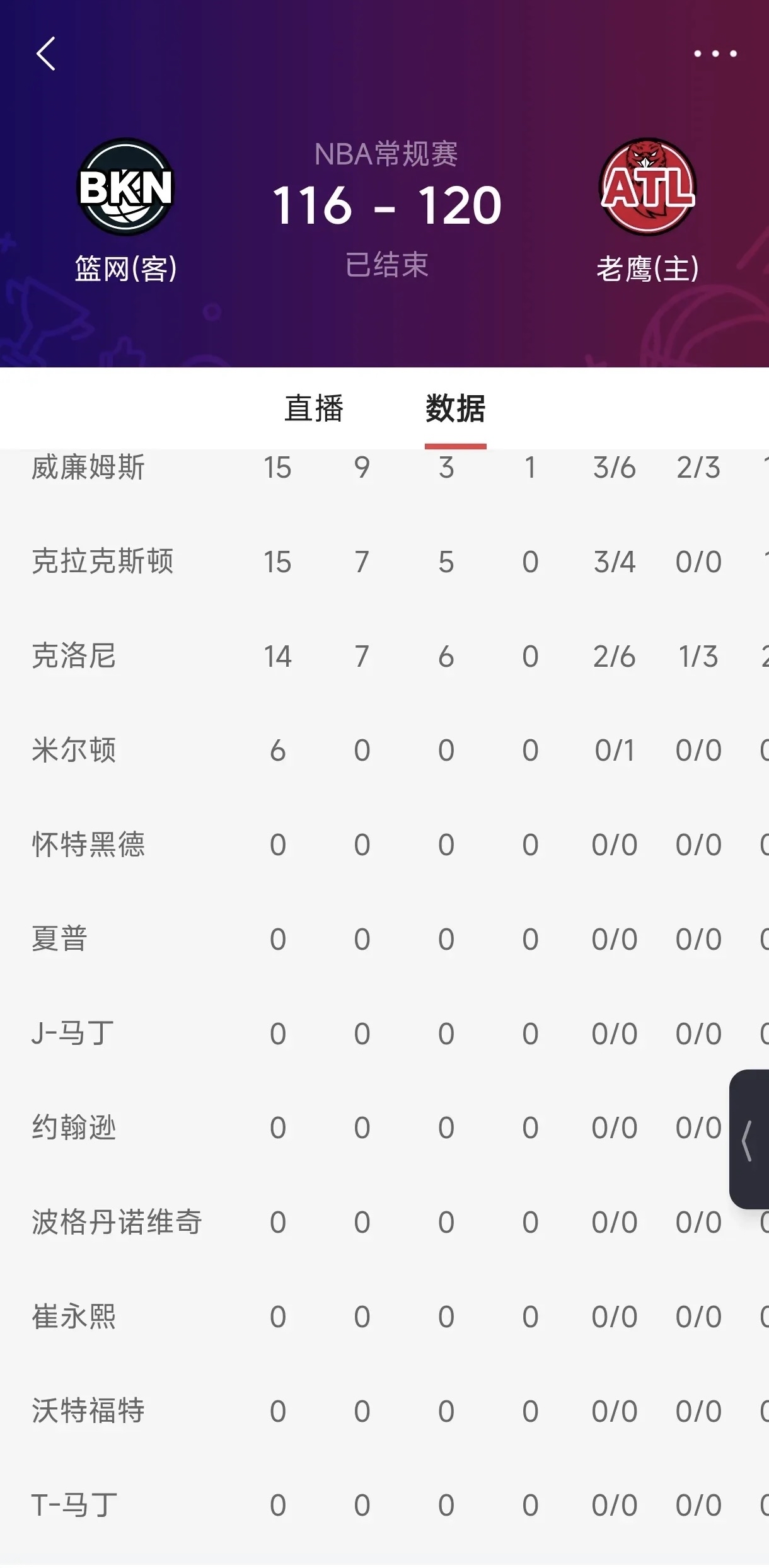Image resolution: width=769 pixels, height=1568 pixels.
Task: Switch to the 数据 tab
Action: point(455,408)
